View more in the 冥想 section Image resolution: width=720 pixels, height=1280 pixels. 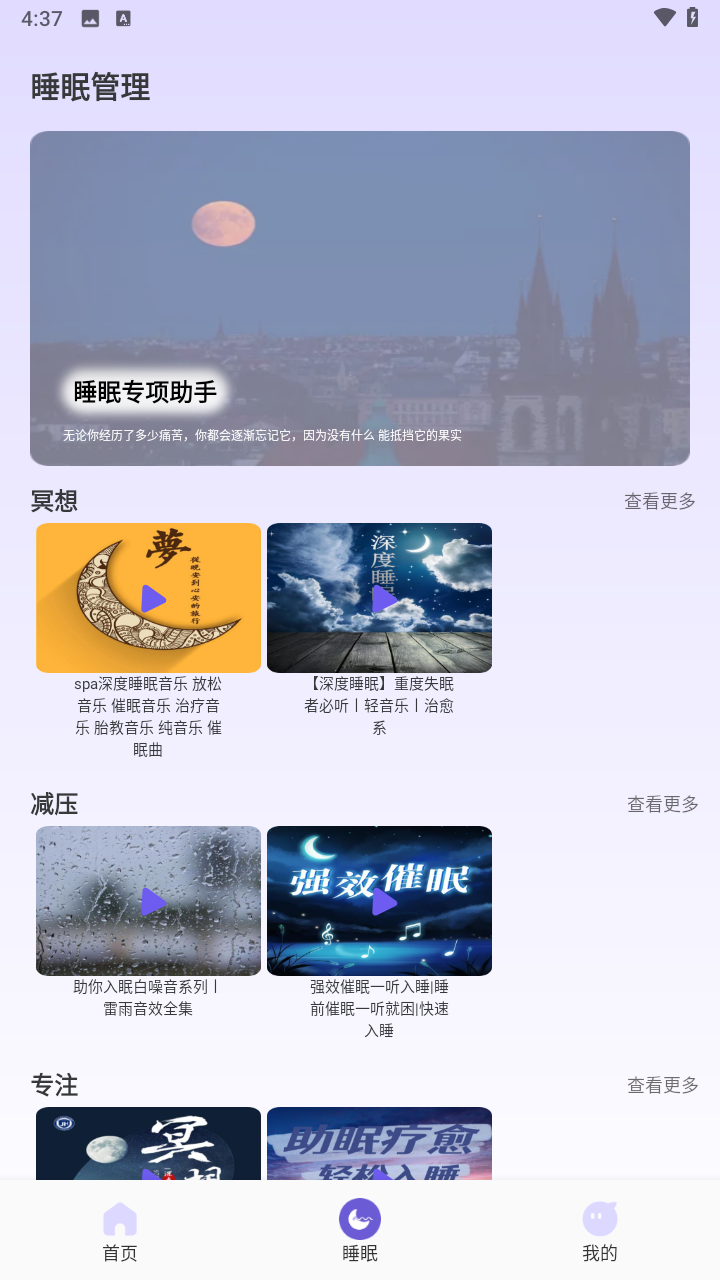click(x=659, y=501)
